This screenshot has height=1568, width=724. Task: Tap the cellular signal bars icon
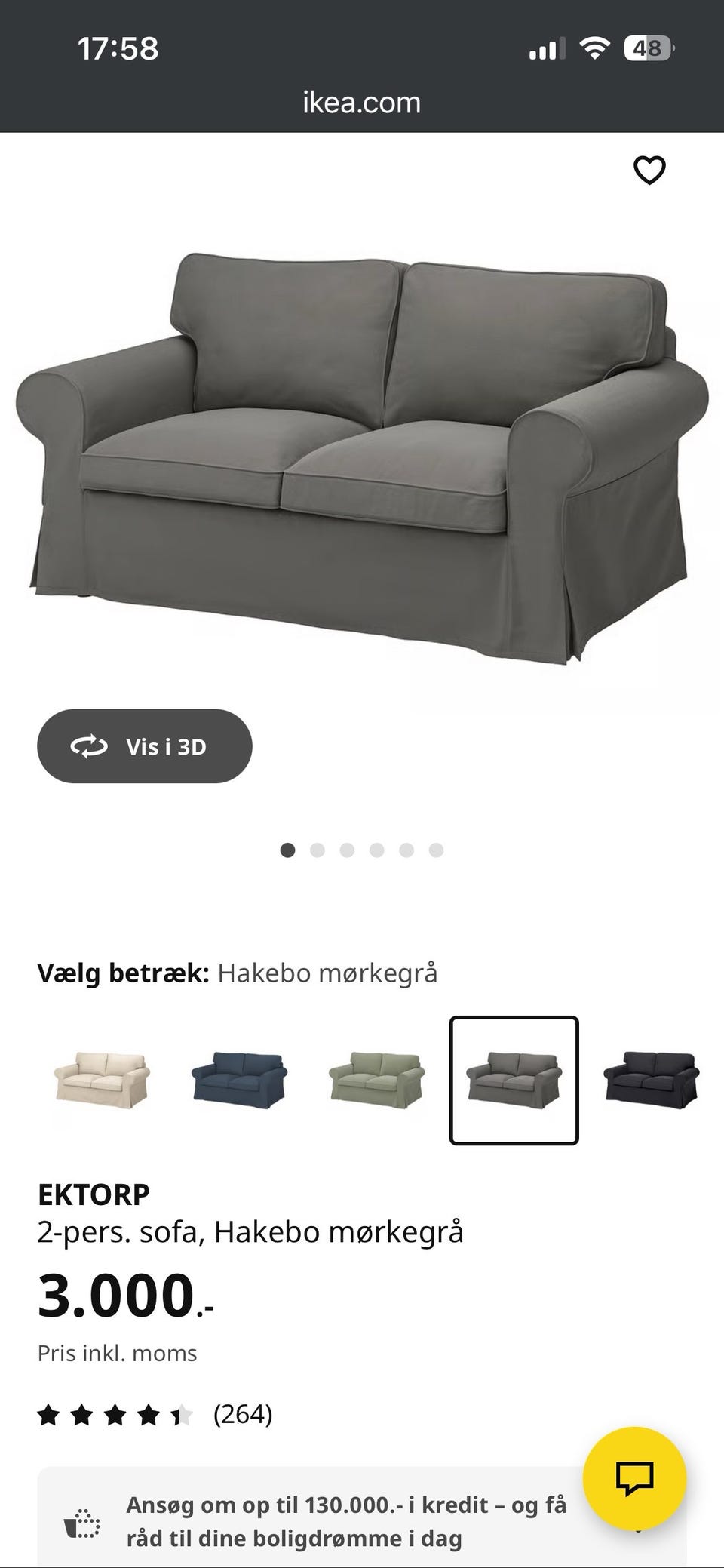tap(548, 48)
